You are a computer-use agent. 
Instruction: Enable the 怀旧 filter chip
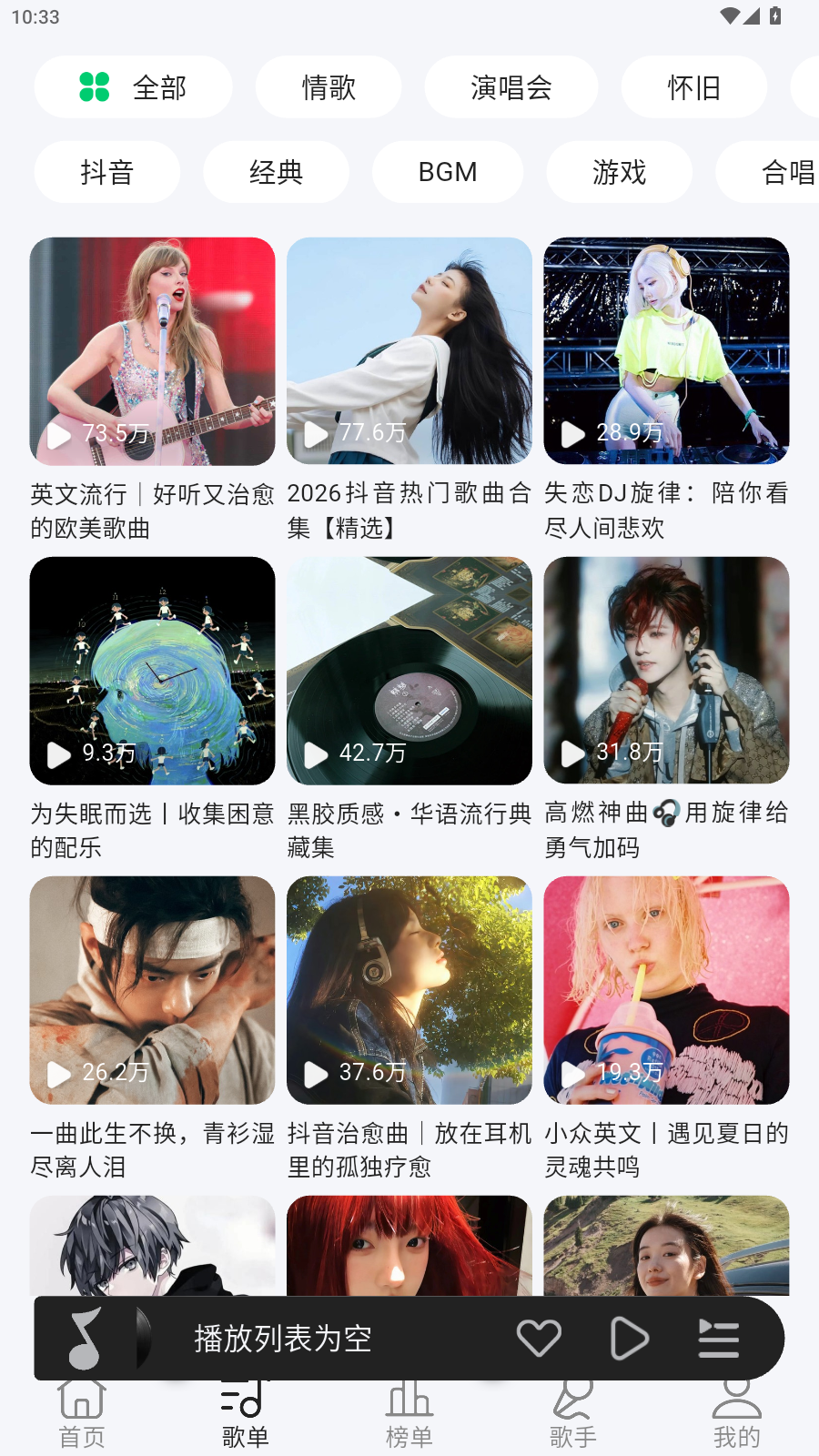point(693,86)
